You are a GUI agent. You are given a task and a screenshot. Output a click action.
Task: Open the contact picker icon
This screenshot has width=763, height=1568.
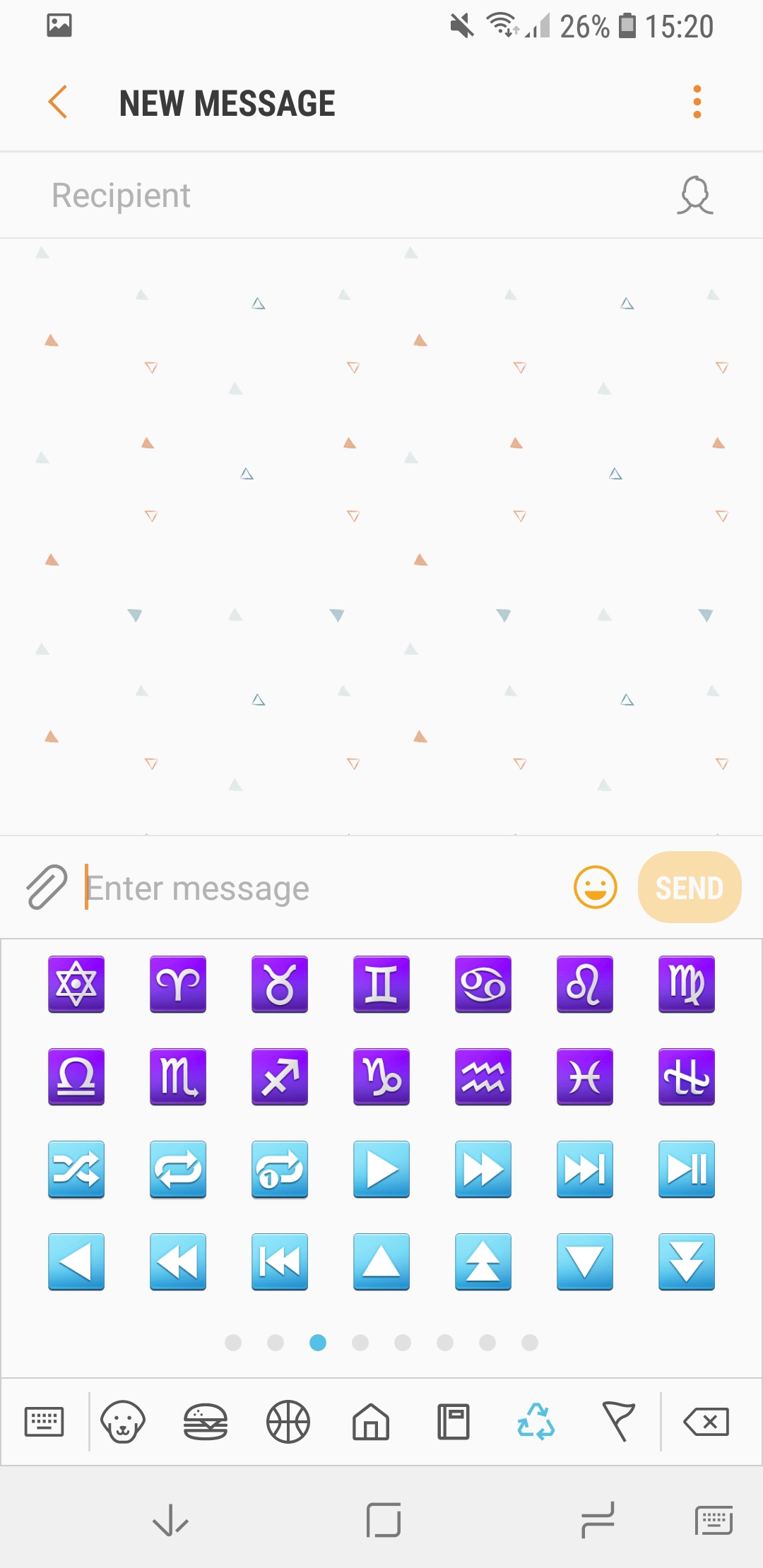coord(695,196)
